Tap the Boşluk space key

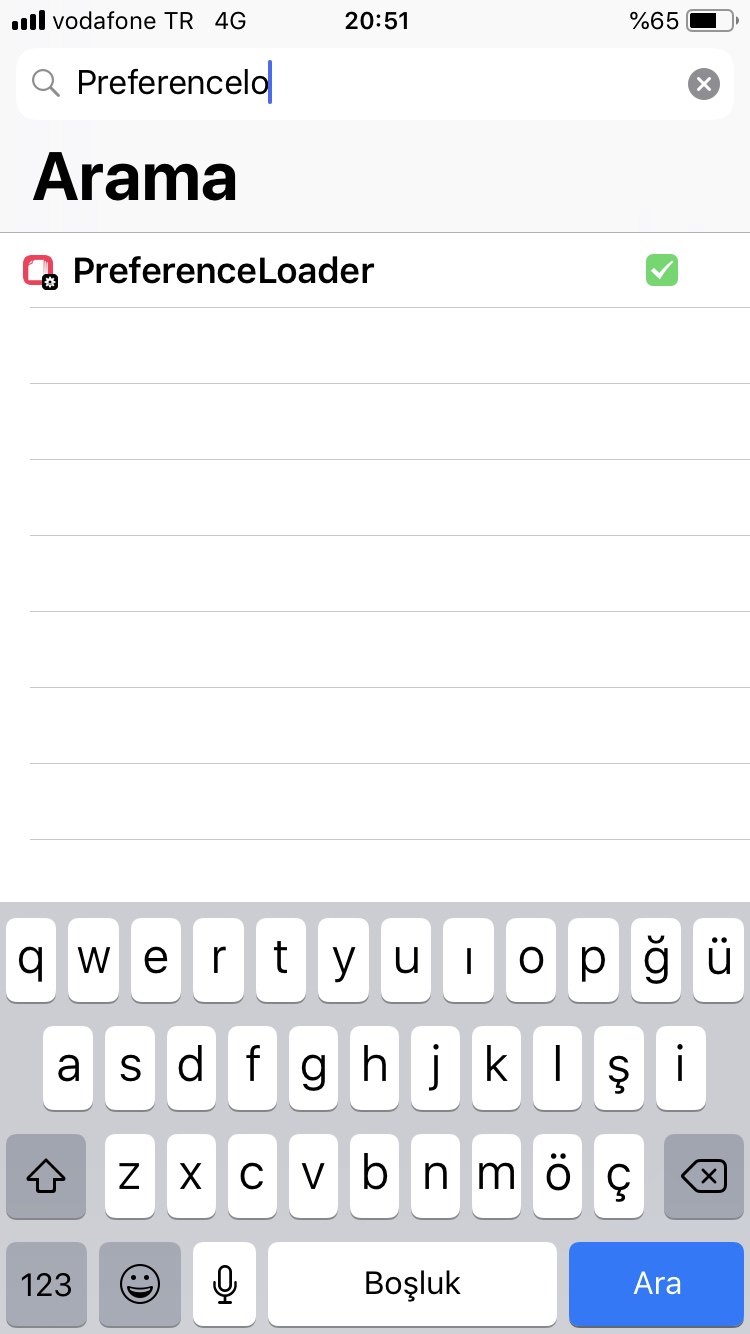click(412, 1284)
